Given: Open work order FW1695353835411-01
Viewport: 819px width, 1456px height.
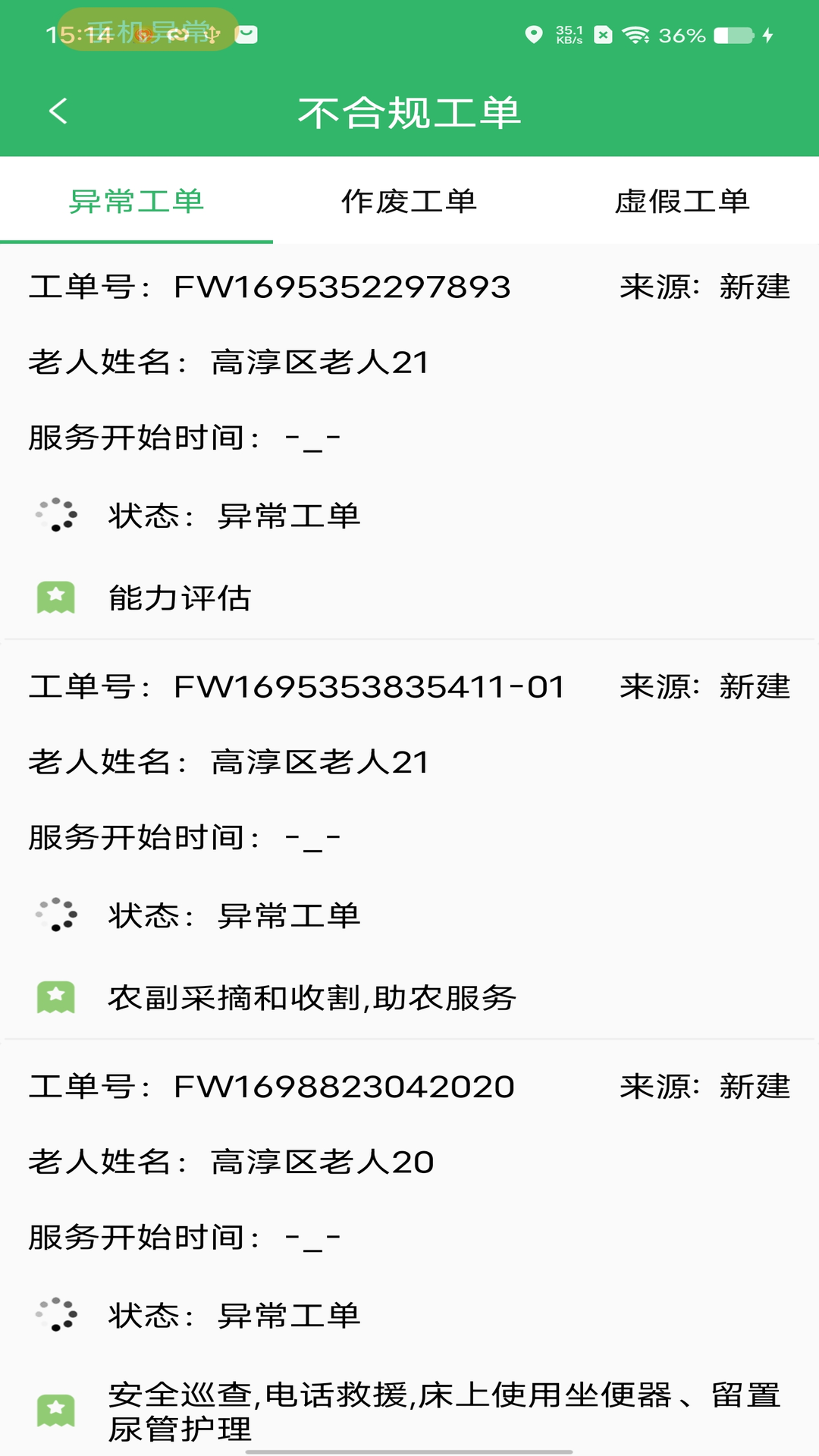Looking at the screenshot, I should (x=409, y=839).
